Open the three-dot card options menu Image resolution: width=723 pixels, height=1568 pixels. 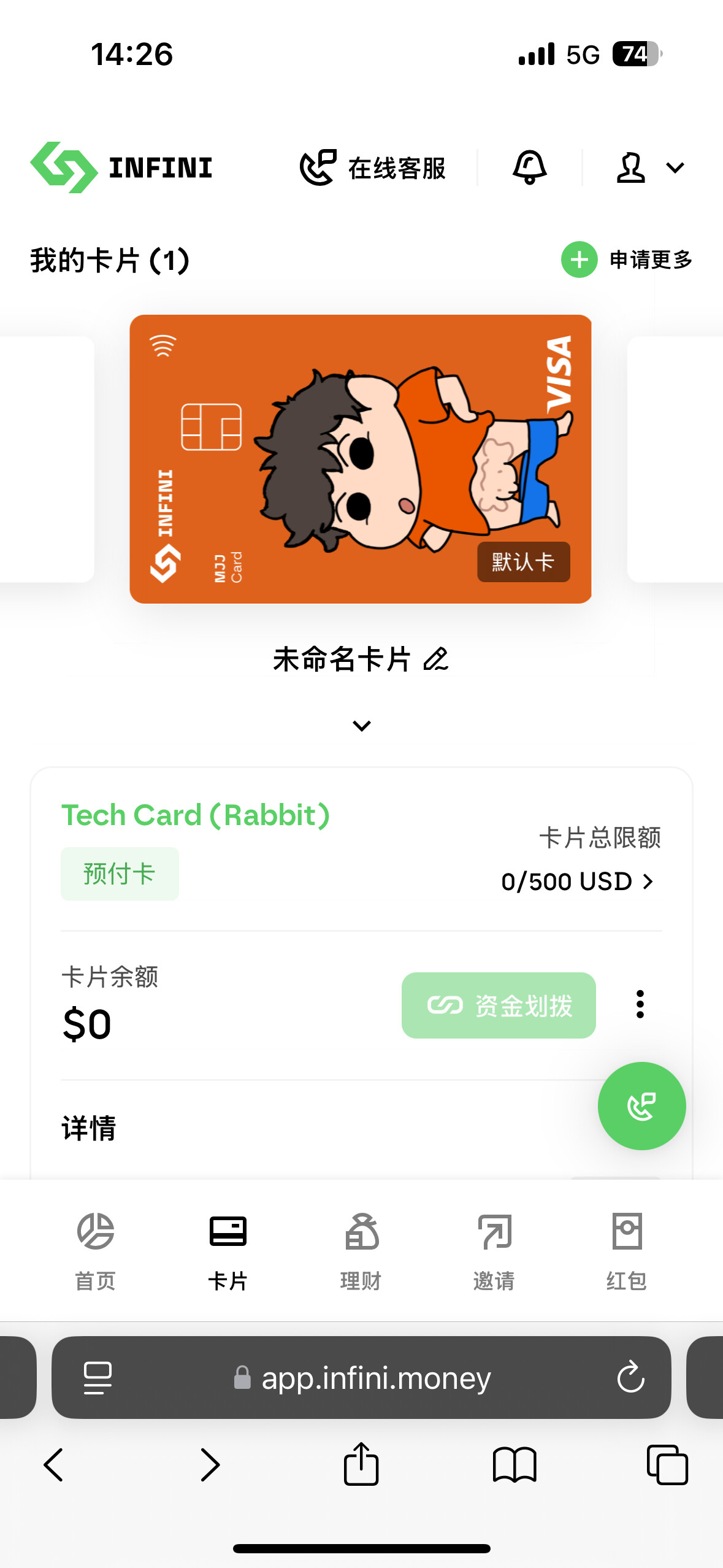point(640,1004)
